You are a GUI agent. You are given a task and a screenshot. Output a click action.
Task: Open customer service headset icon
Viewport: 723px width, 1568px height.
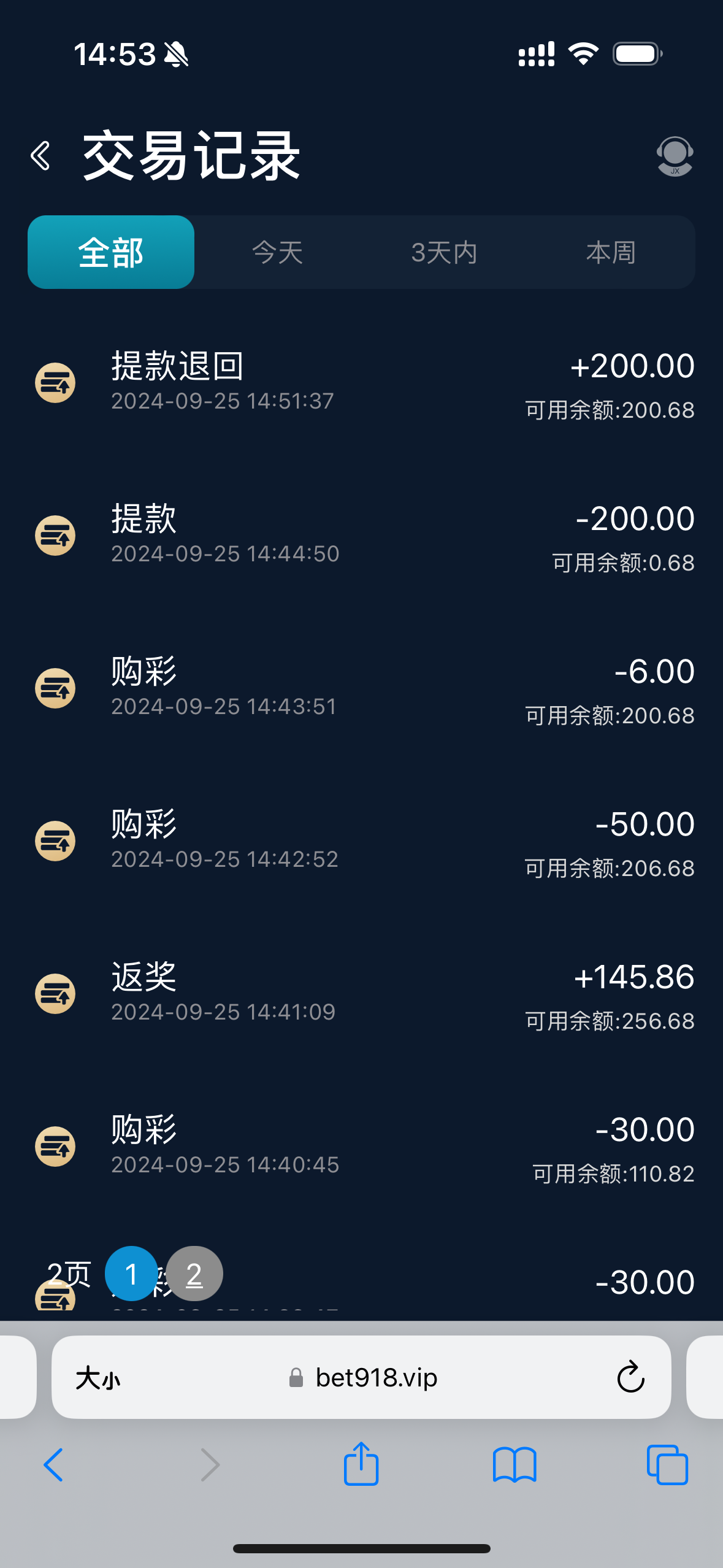[675, 156]
